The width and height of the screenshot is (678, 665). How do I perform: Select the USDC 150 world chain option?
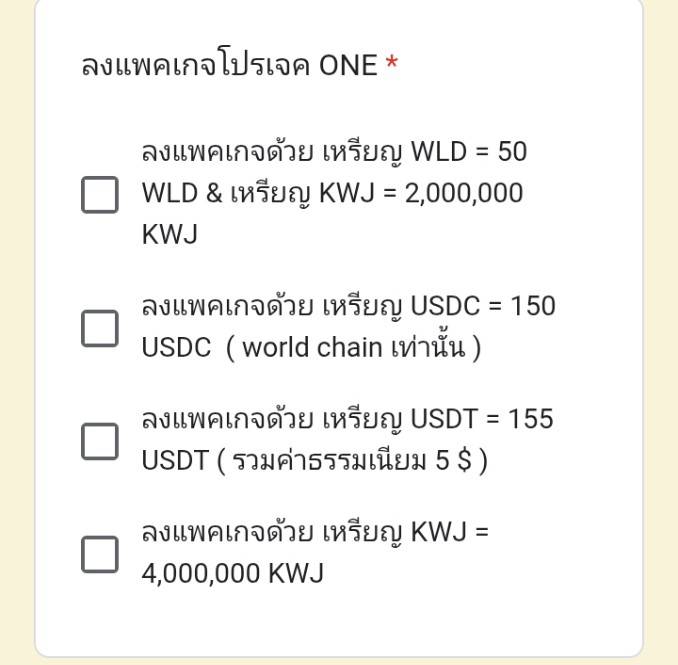(x=100, y=327)
